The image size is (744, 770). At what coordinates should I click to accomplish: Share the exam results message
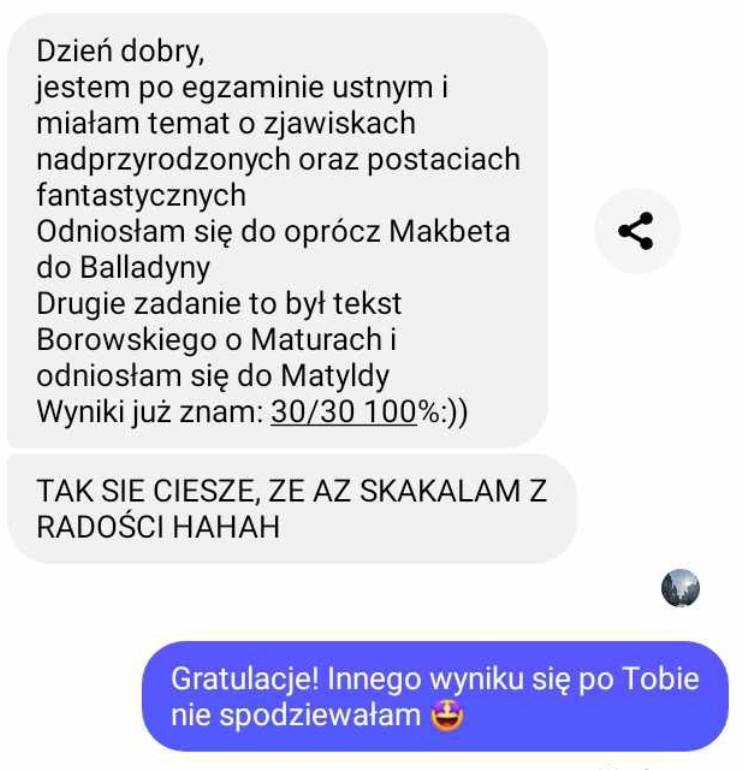(636, 231)
